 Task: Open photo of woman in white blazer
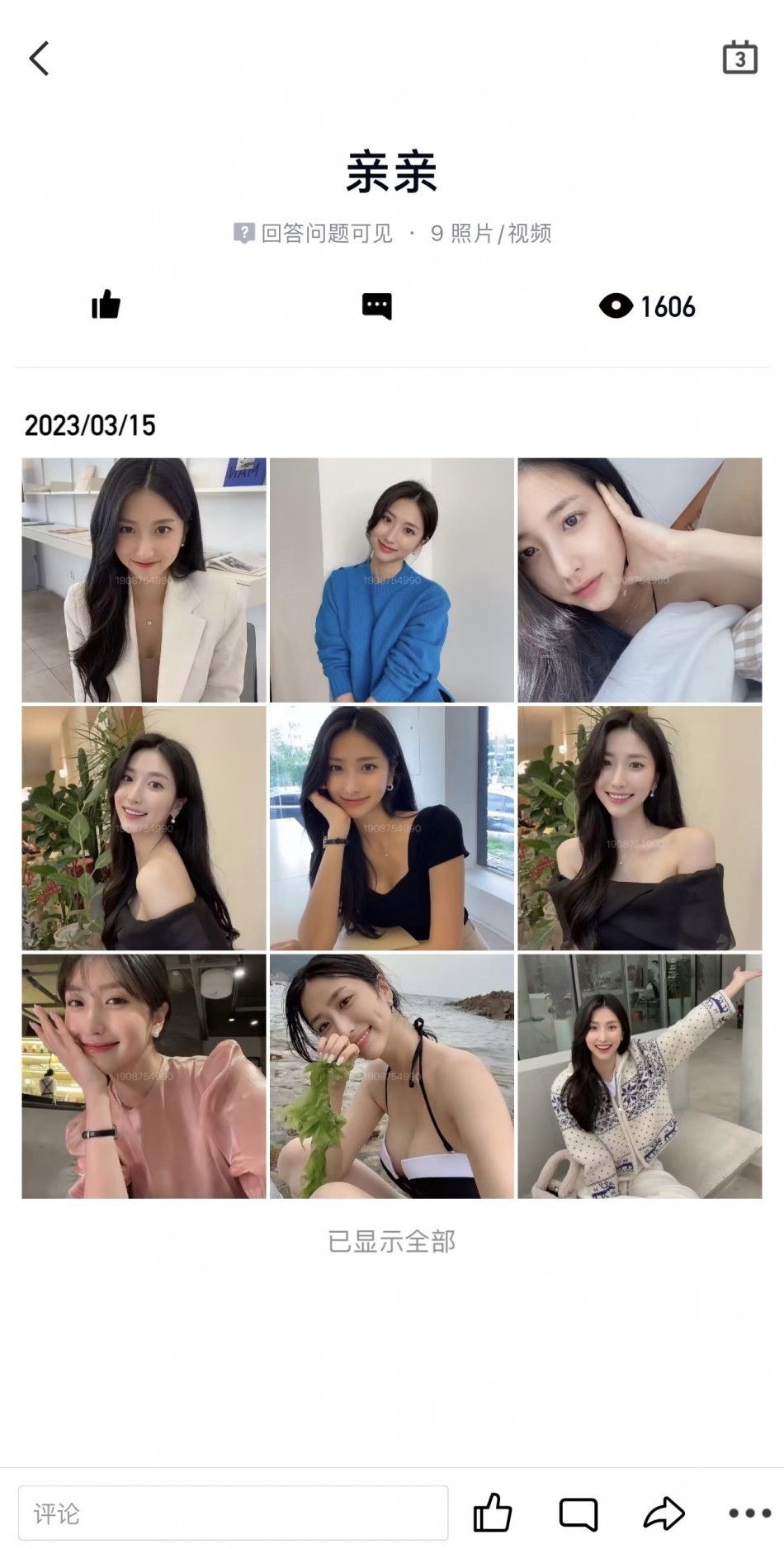(x=144, y=580)
